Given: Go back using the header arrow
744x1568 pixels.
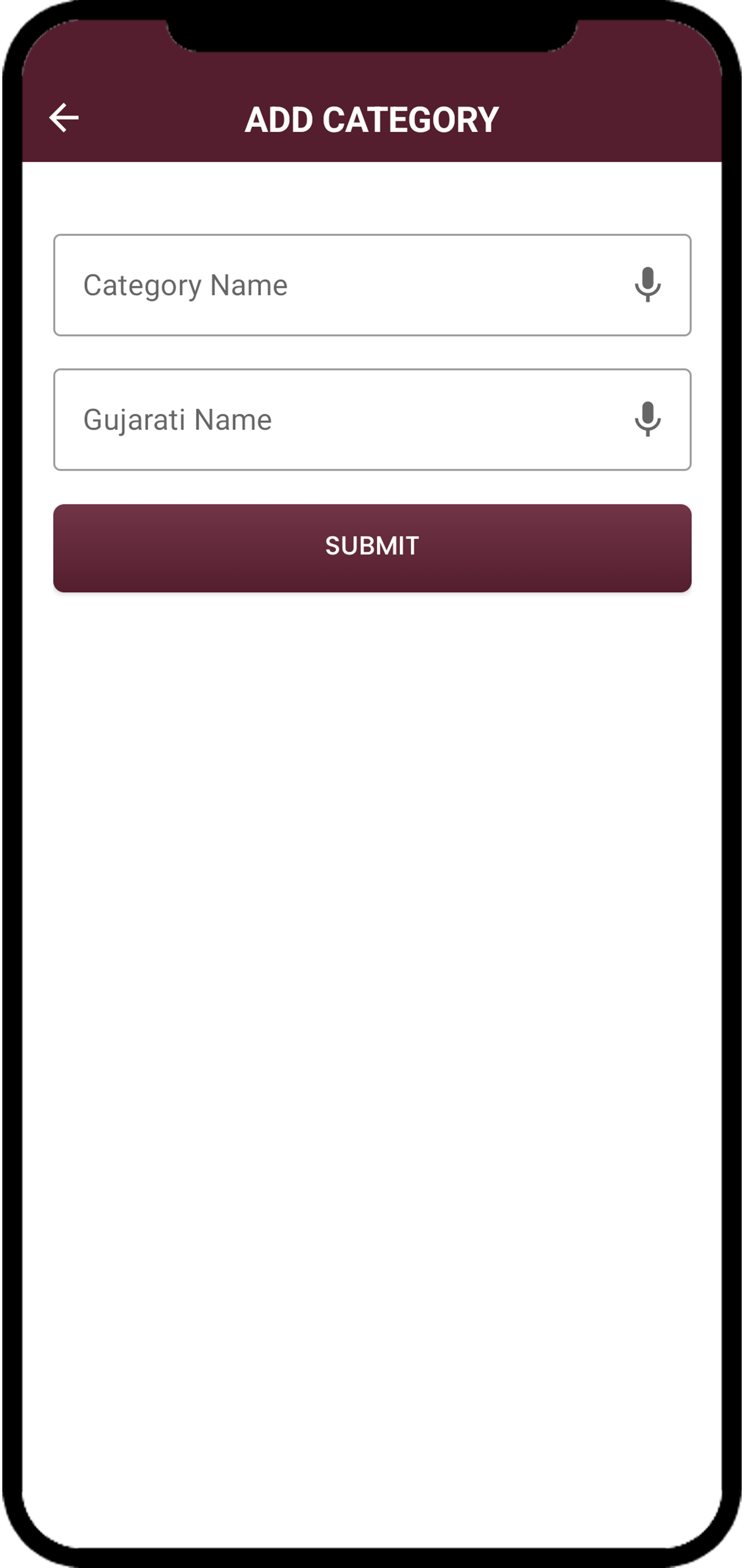Looking at the screenshot, I should pos(64,117).
